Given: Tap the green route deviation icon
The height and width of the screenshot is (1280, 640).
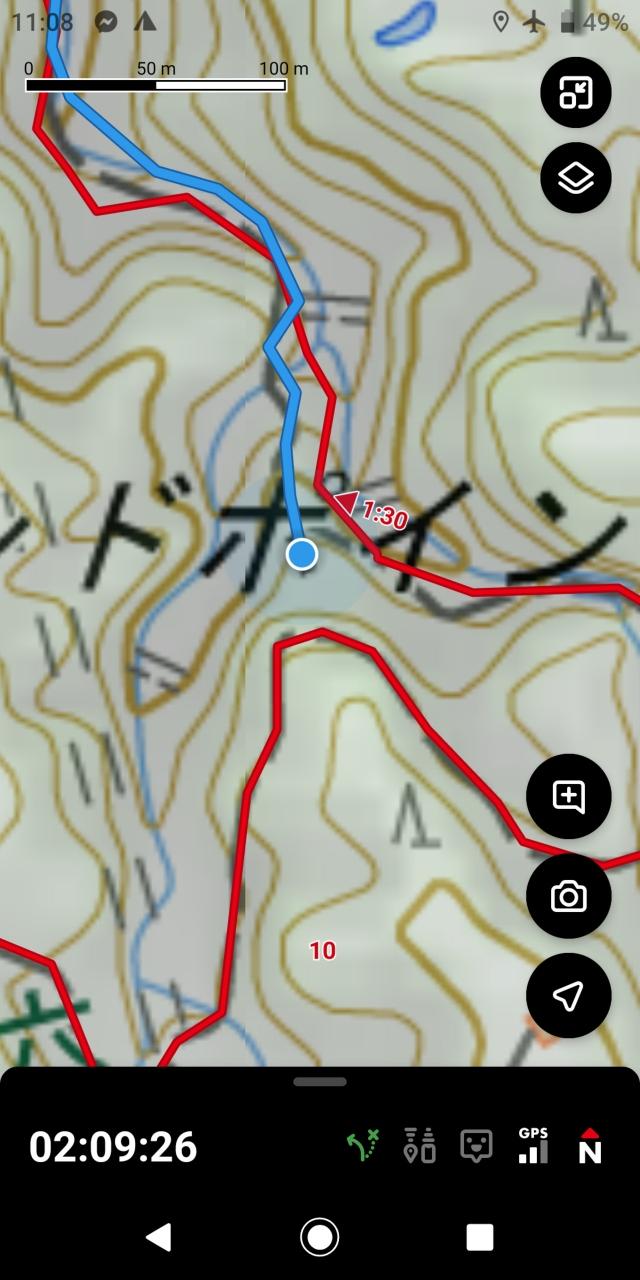Looking at the screenshot, I should coord(364,1146).
